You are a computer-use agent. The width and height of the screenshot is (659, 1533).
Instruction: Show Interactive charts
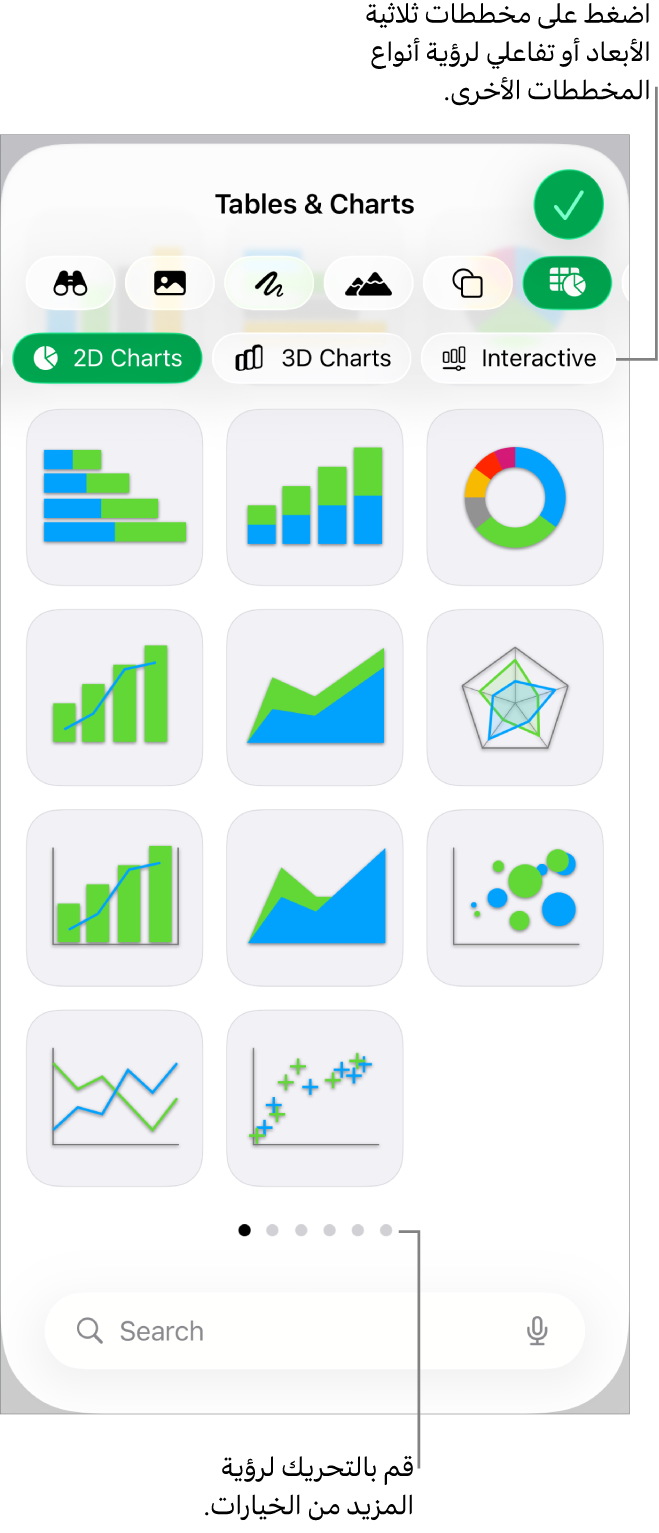point(518,358)
